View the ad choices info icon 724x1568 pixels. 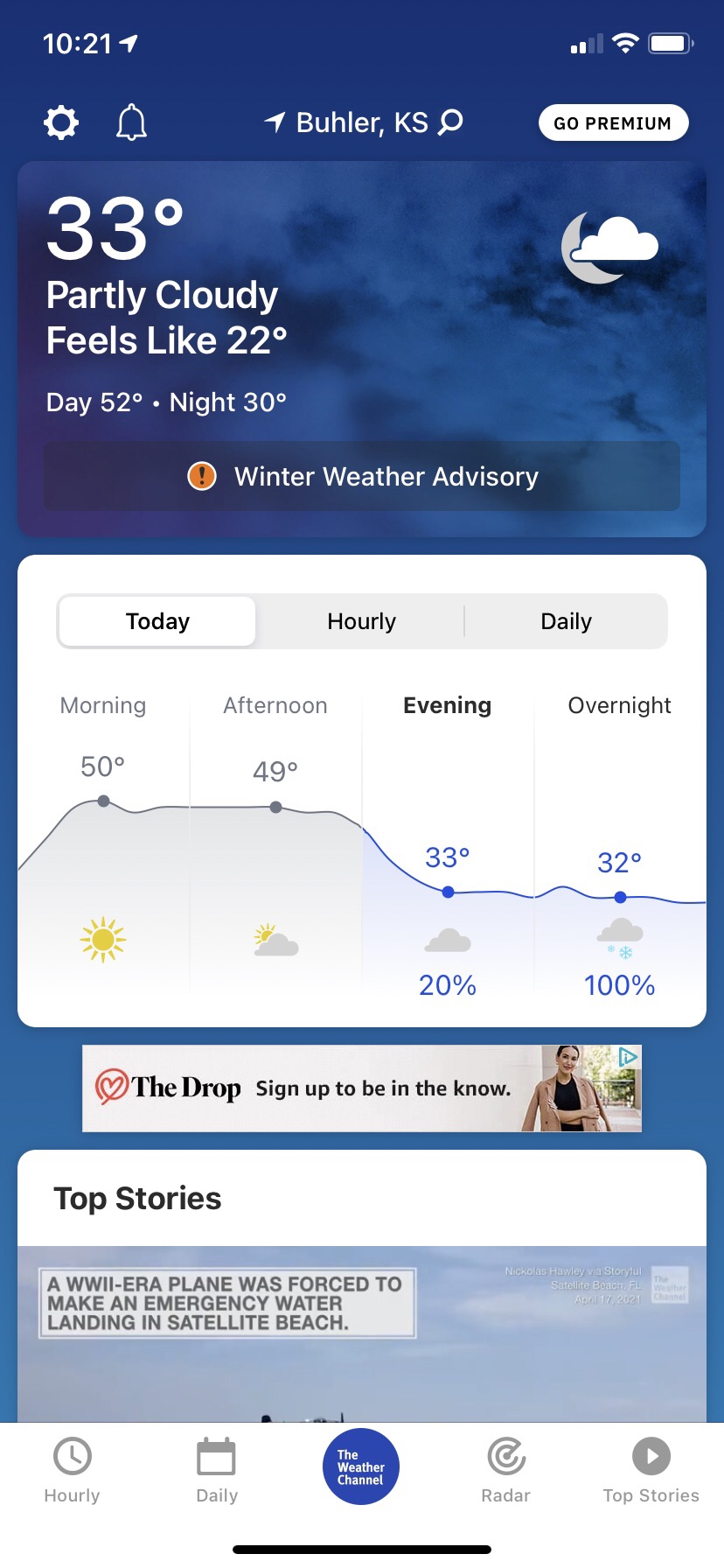click(628, 1057)
